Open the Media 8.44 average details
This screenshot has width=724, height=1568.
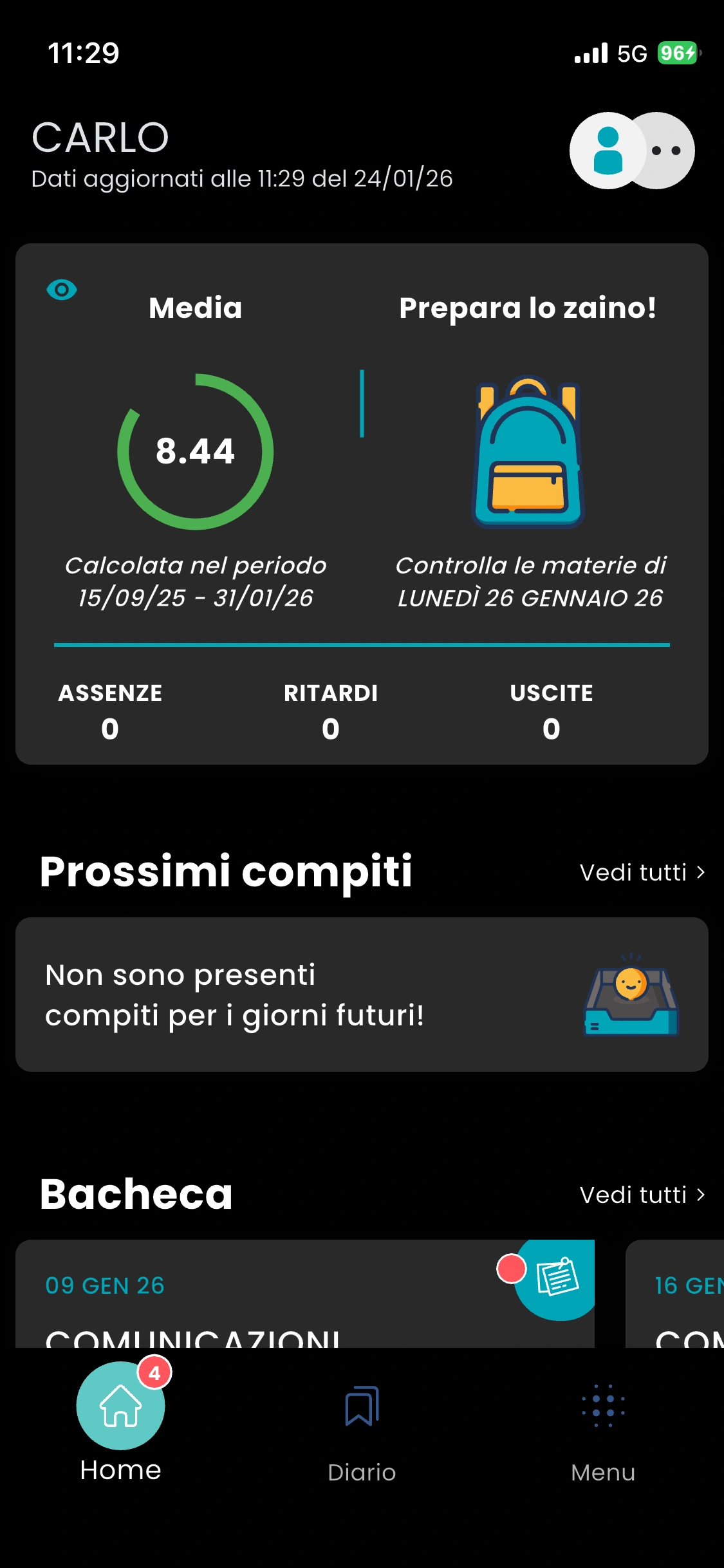[x=195, y=451]
